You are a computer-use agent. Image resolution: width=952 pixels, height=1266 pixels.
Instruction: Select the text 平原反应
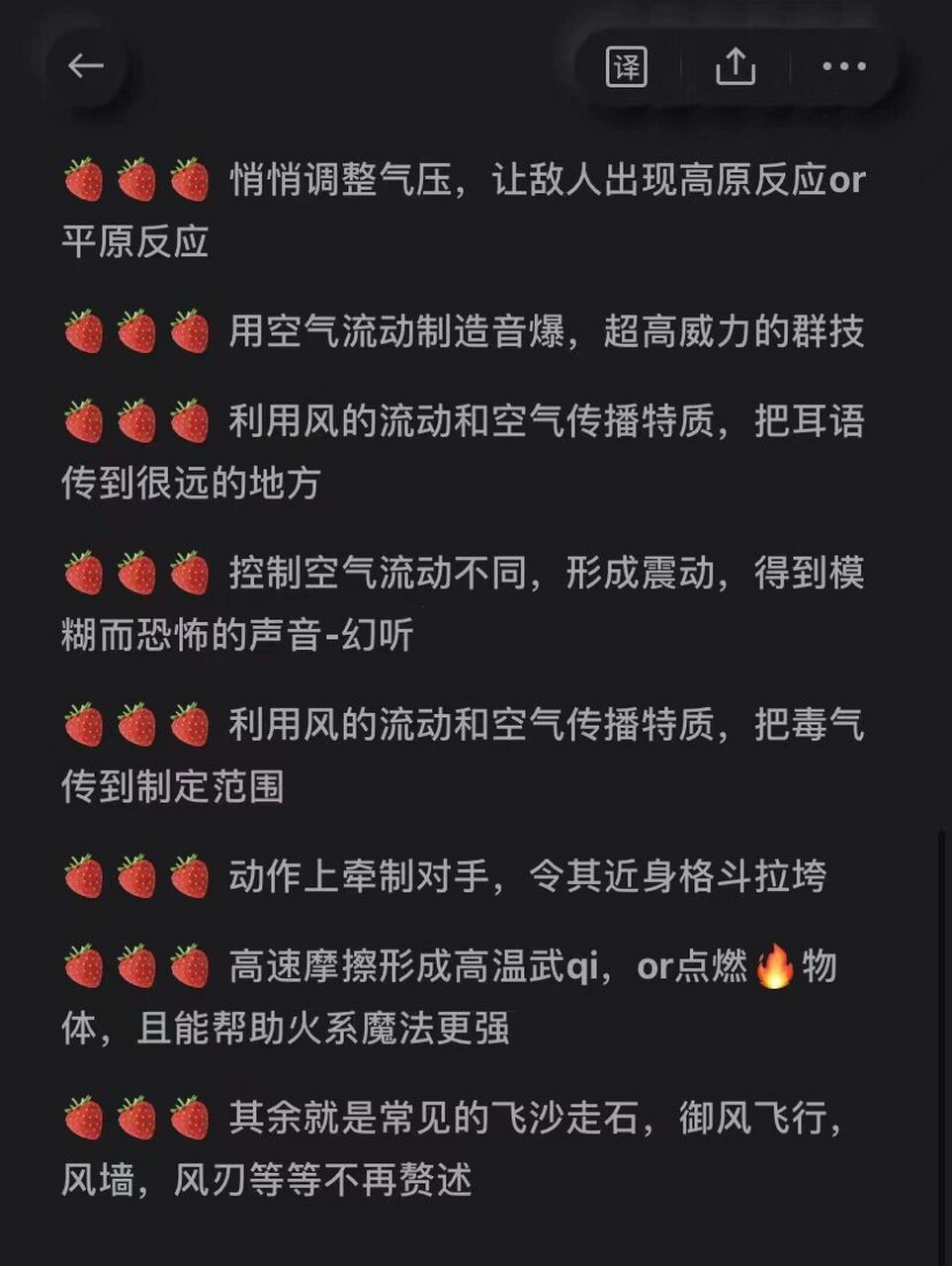coord(133,240)
